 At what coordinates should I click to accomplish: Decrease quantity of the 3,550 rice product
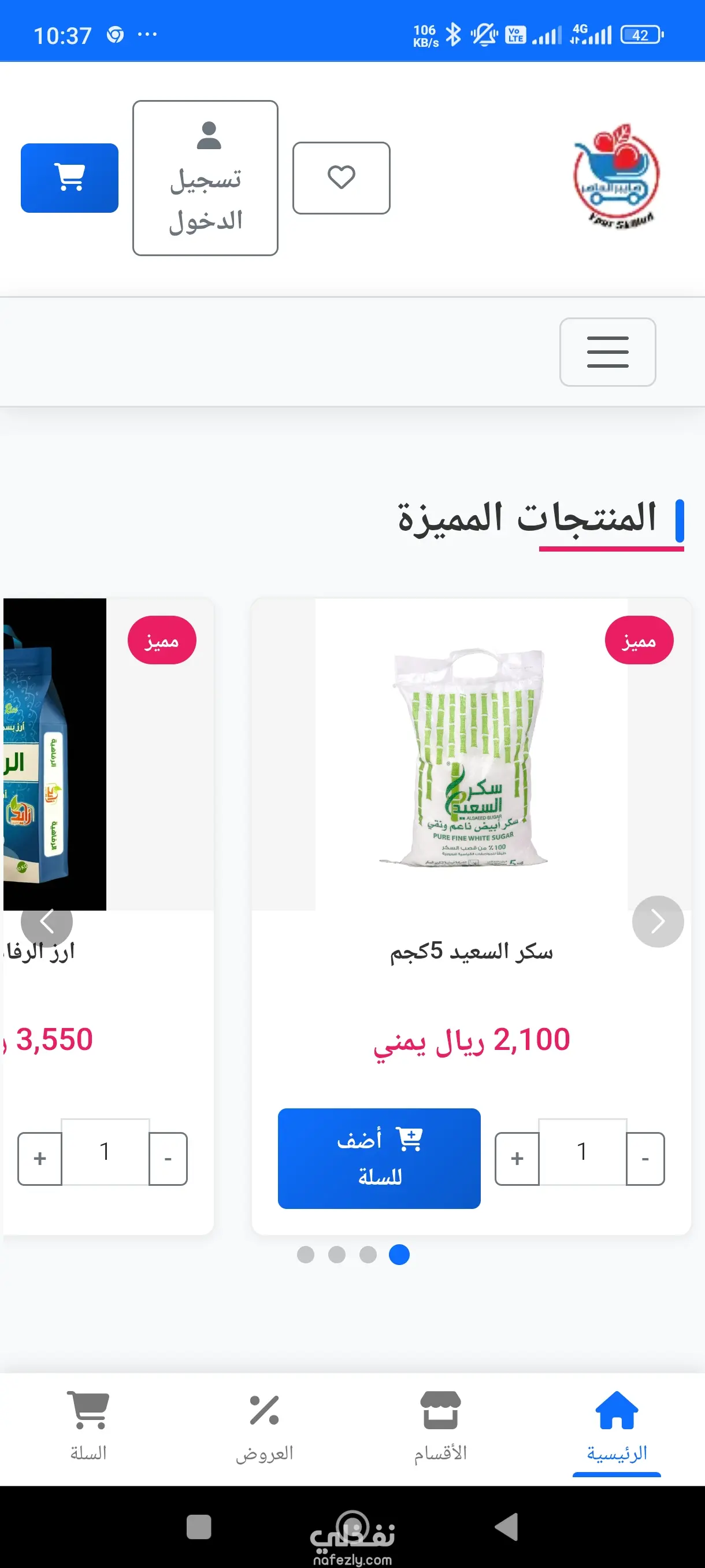(x=168, y=1158)
